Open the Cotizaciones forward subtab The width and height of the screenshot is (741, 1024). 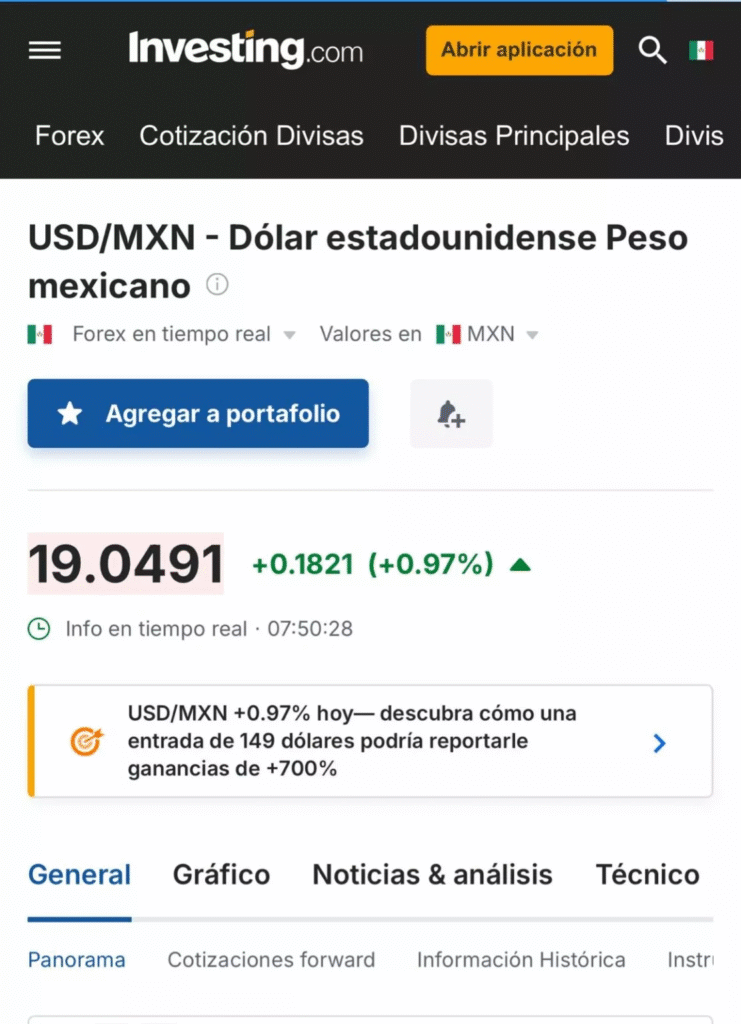271,960
